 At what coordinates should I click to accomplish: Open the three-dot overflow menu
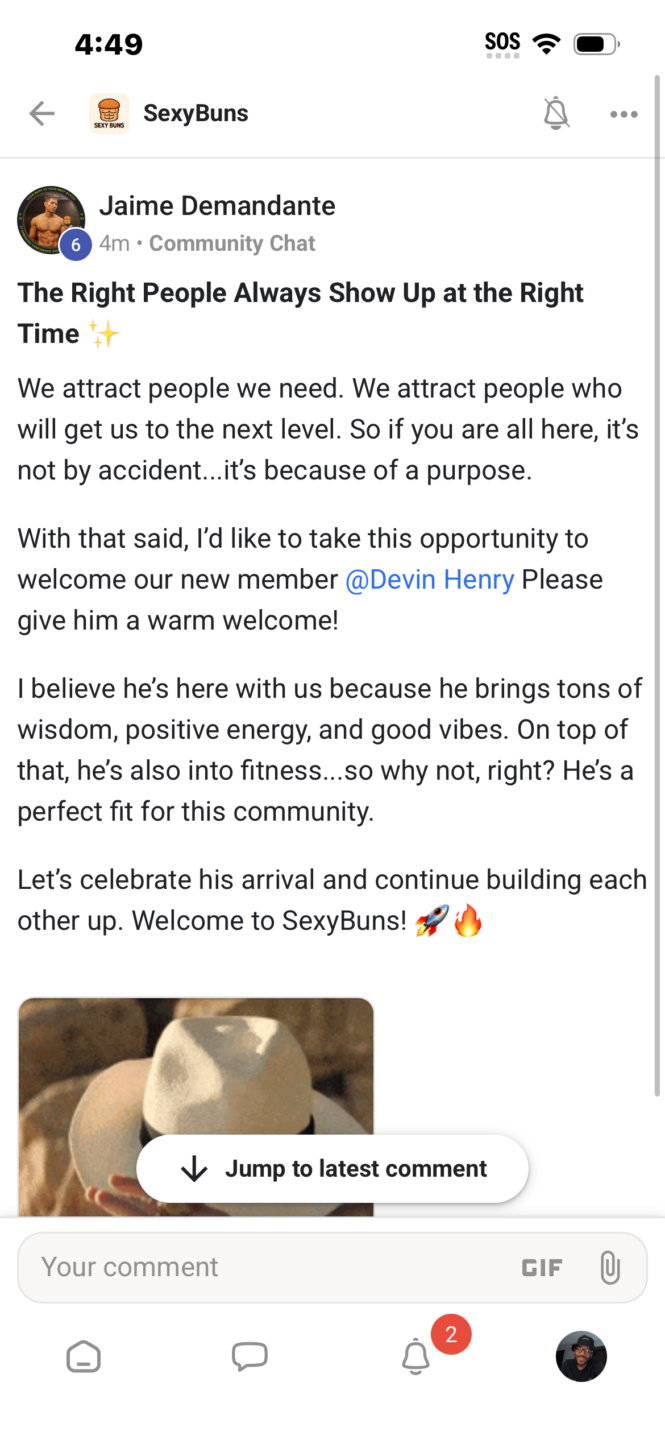click(x=623, y=114)
